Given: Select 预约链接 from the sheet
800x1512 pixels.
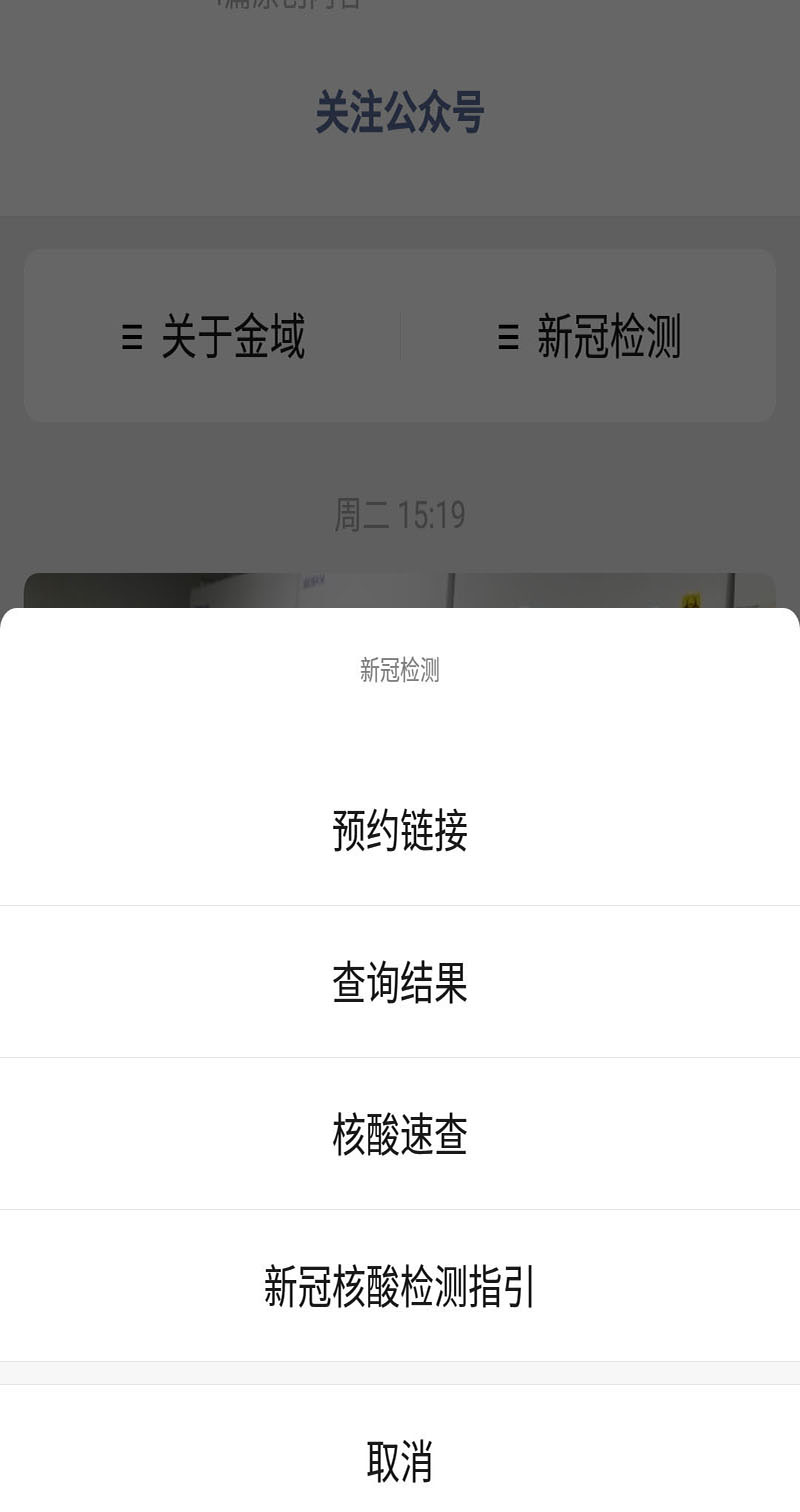Looking at the screenshot, I should (x=400, y=830).
